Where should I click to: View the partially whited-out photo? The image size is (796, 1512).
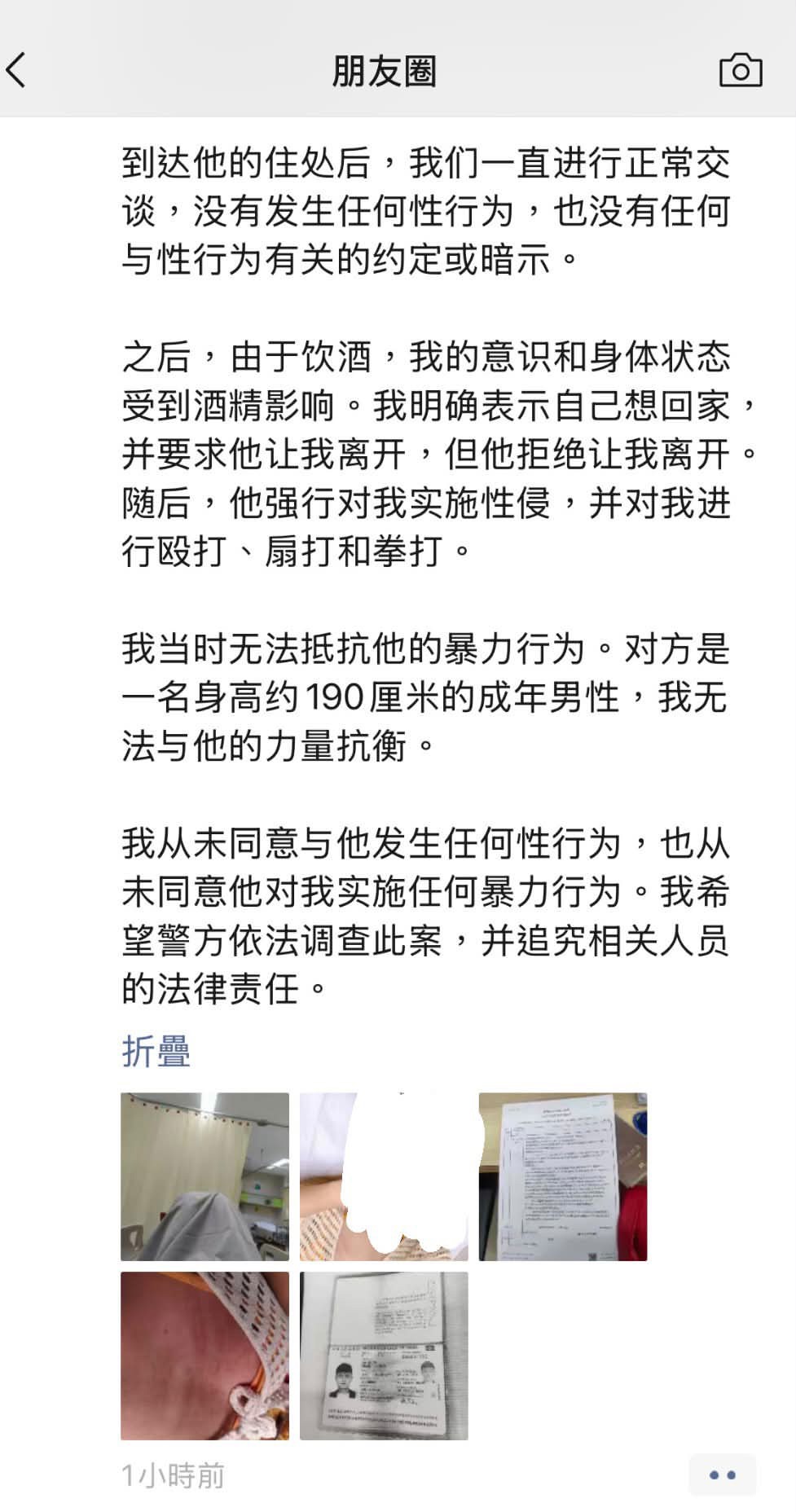pyautogui.click(x=384, y=1177)
